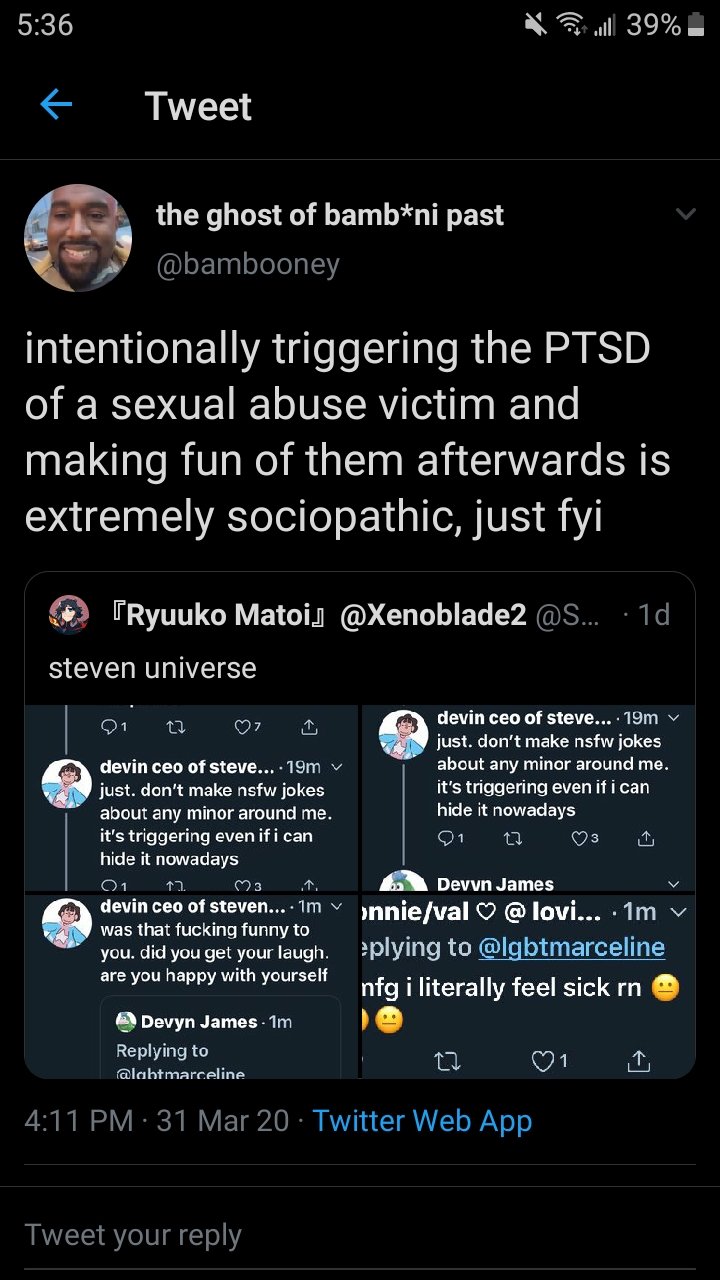Open the author's profile picture
The width and height of the screenshot is (720, 1280).
pyautogui.click(x=78, y=238)
